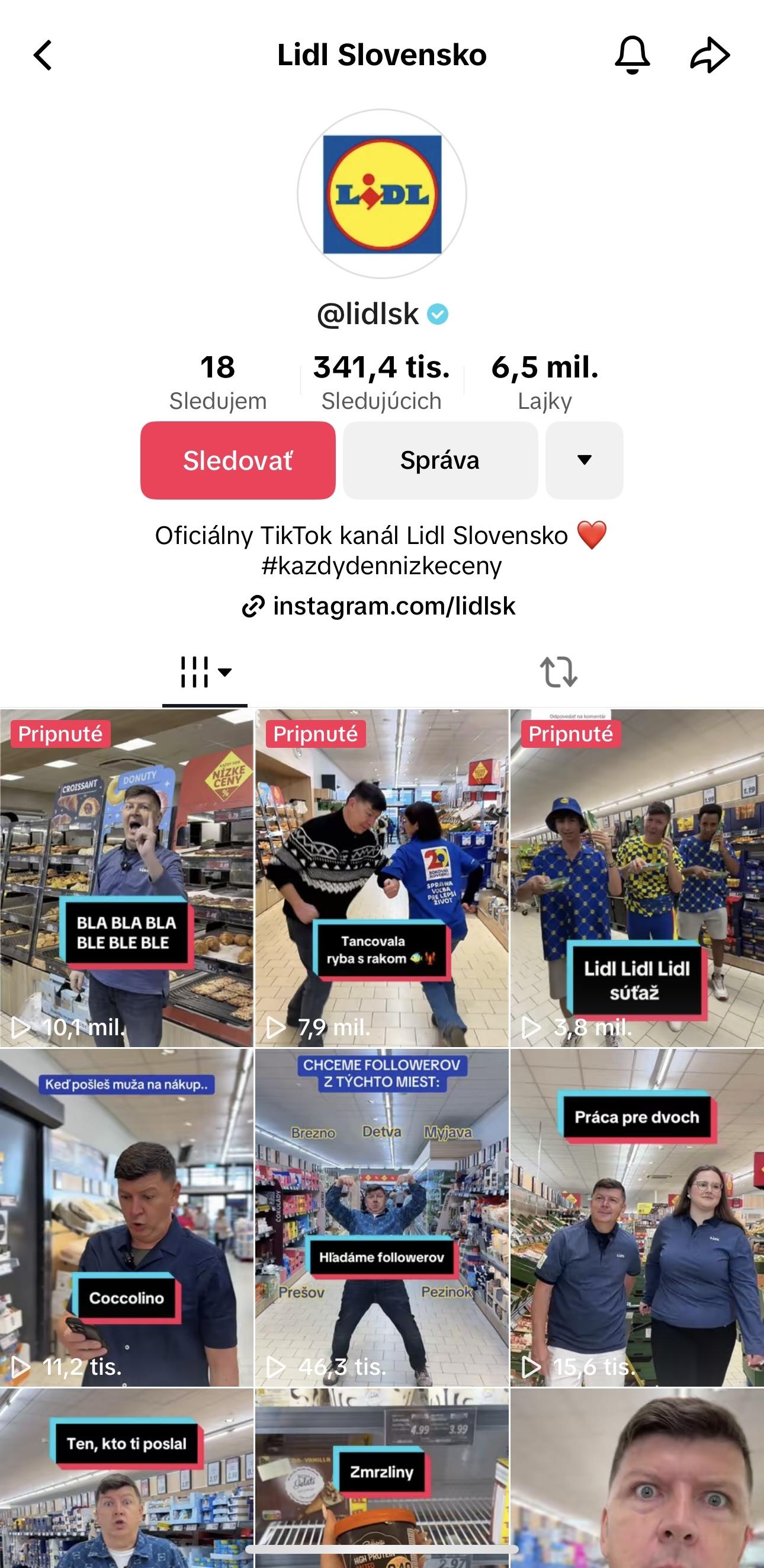The image size is (764, 1568).
Task: Open the Hľadáme followerov video
Action: (381, 1218)
